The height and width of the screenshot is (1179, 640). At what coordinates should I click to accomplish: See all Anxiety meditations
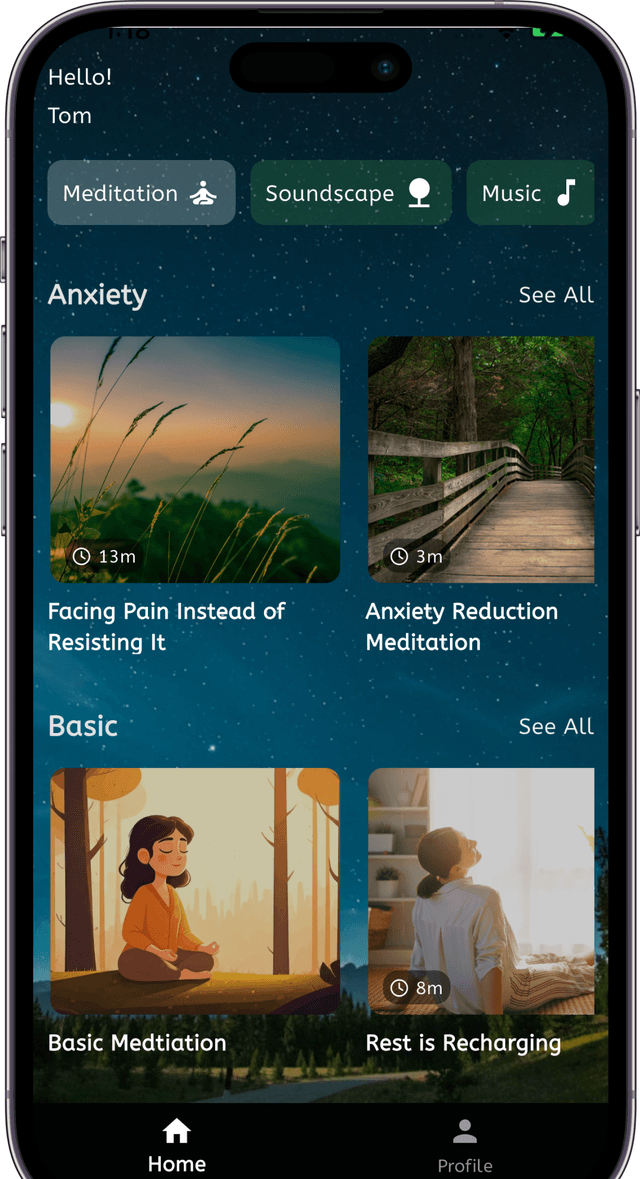tap(555, 295)
